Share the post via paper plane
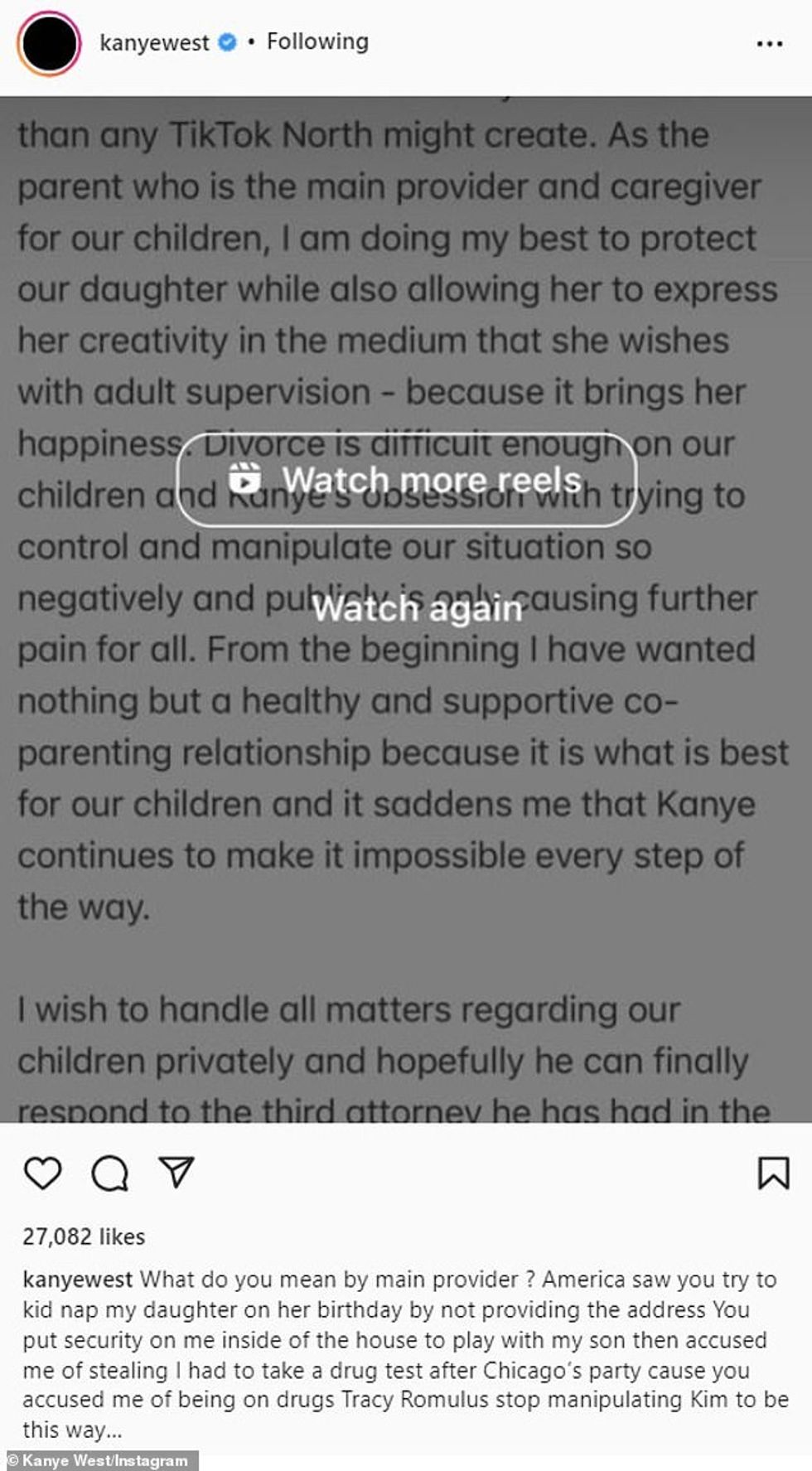 (176, 1172)
